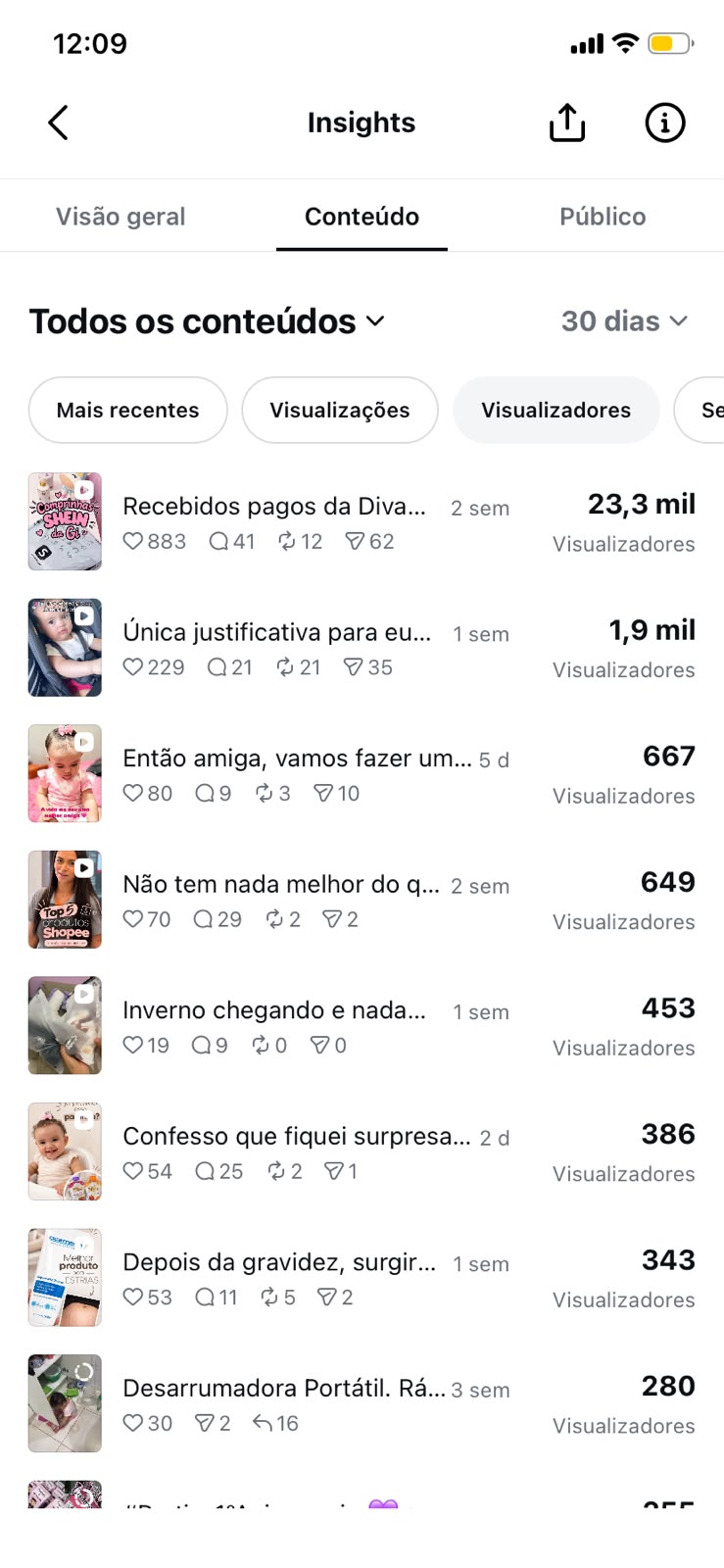Open Inverno chegando e nada post
Image resolution: width=724 pixels, height=1568 pixels.
coord(362,1026)
